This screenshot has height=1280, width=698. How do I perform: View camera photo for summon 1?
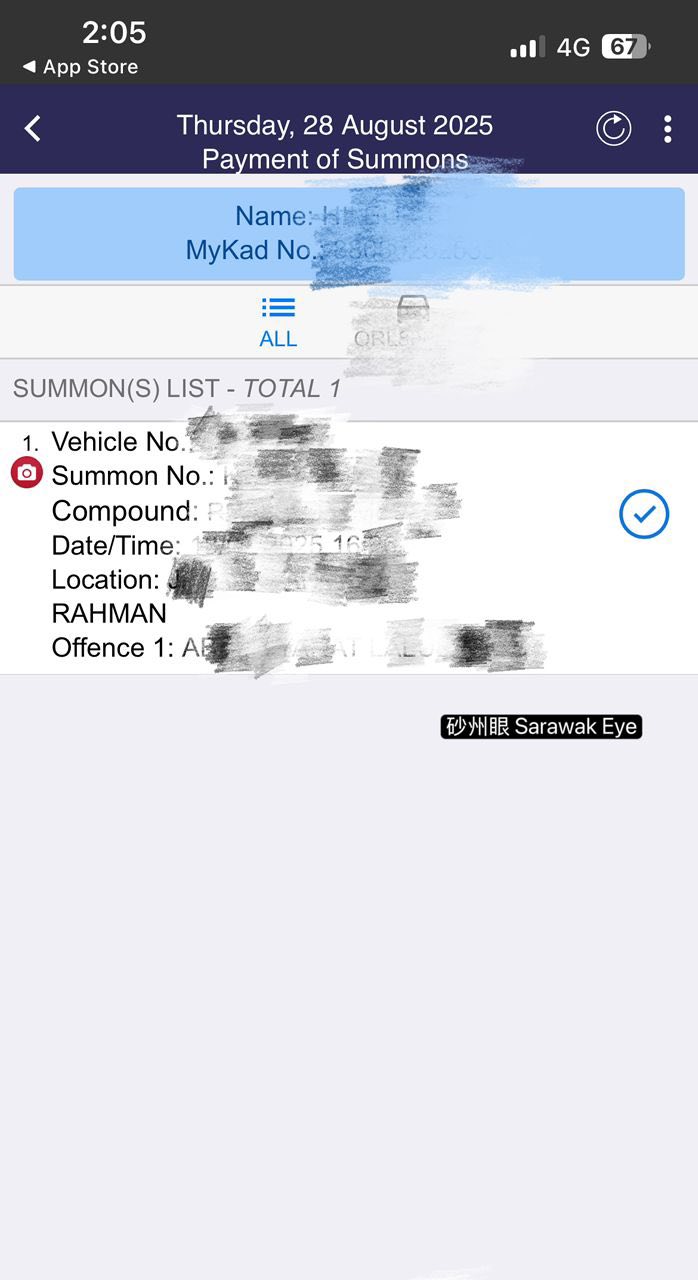coord(27,473)
